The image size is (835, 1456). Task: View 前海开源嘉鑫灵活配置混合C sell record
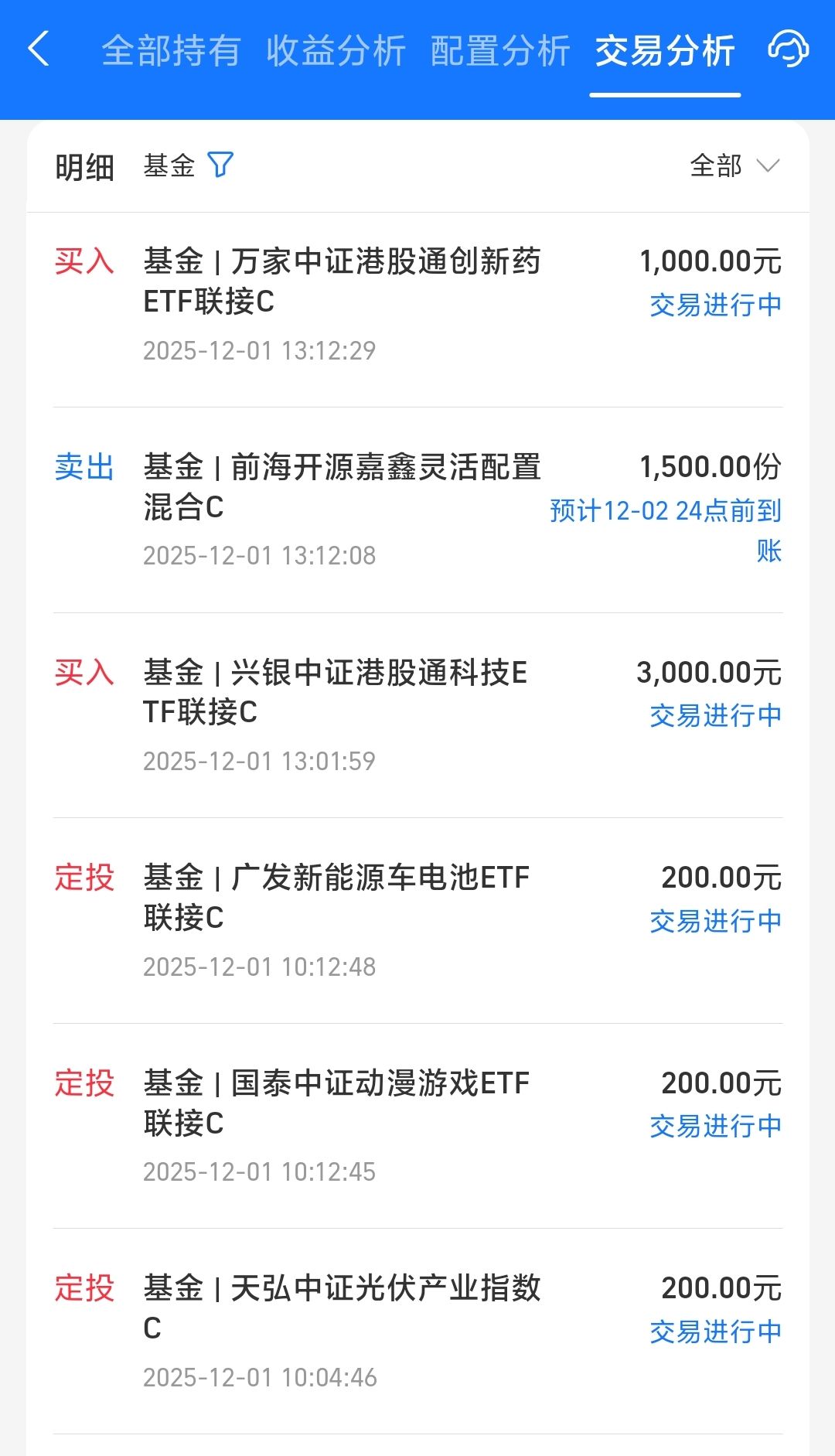(417, 510)
